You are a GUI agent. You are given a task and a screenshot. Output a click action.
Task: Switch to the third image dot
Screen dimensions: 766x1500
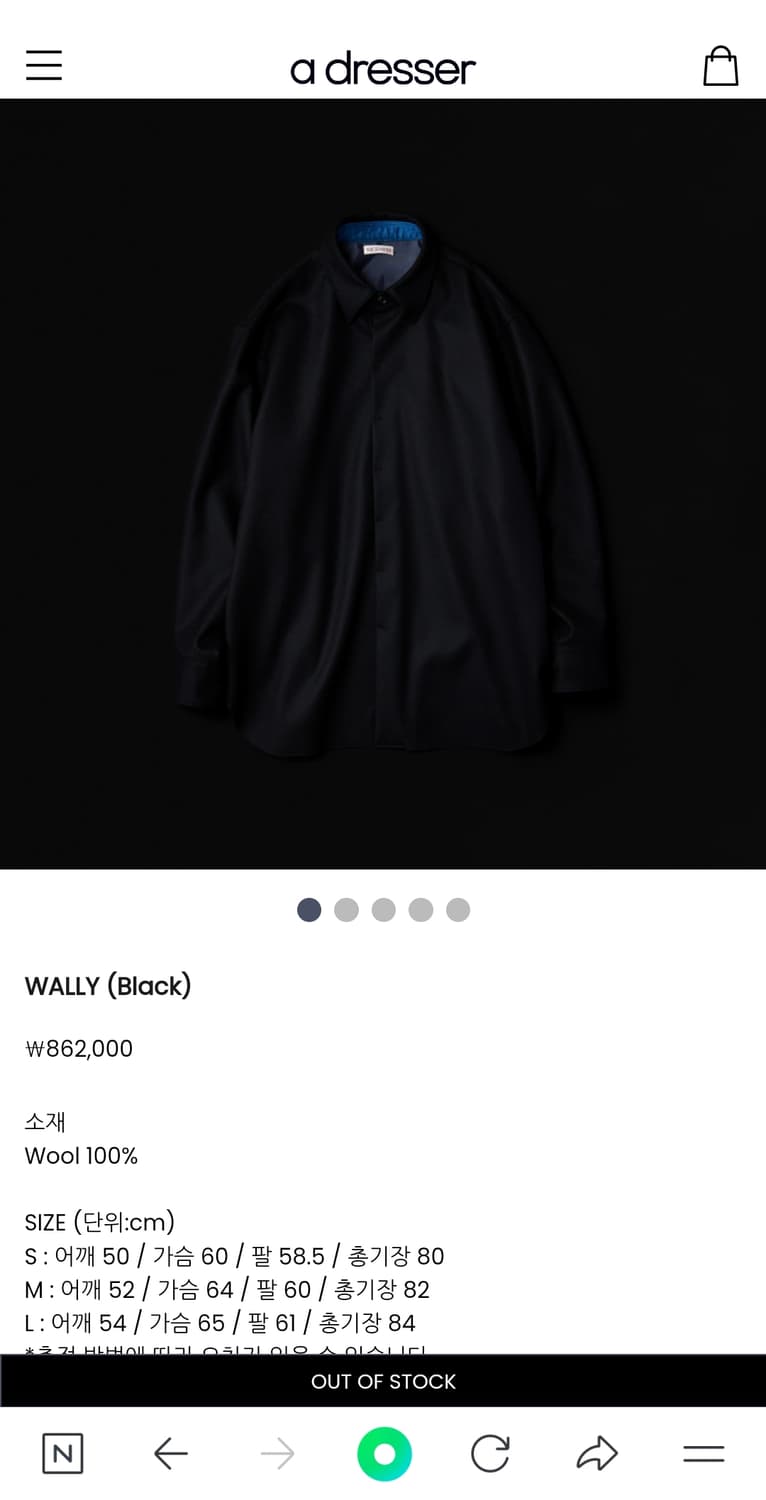(x=383, y=910)
